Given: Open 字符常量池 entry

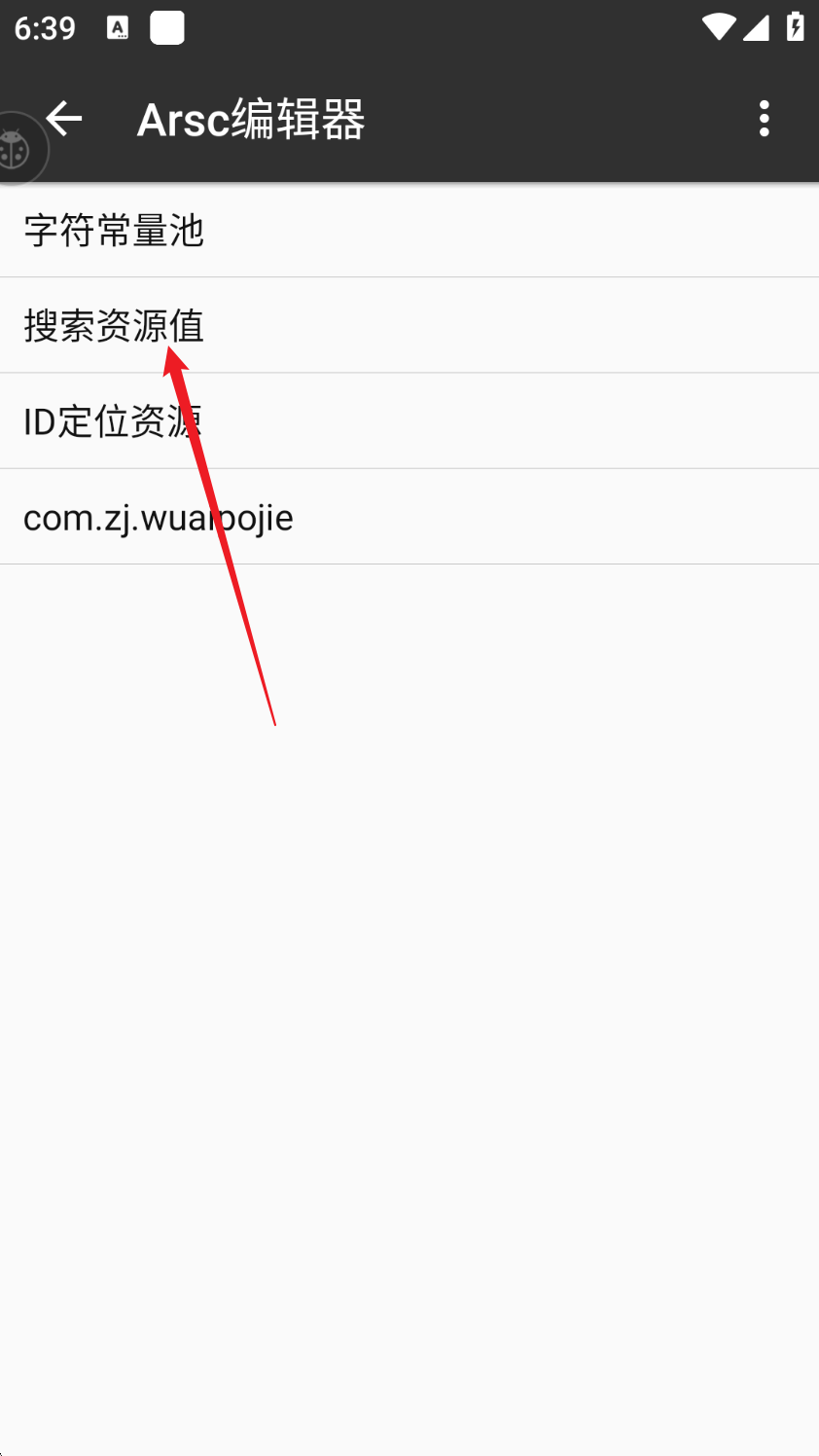Looking at the screenshot, I should tap(114, 231).
